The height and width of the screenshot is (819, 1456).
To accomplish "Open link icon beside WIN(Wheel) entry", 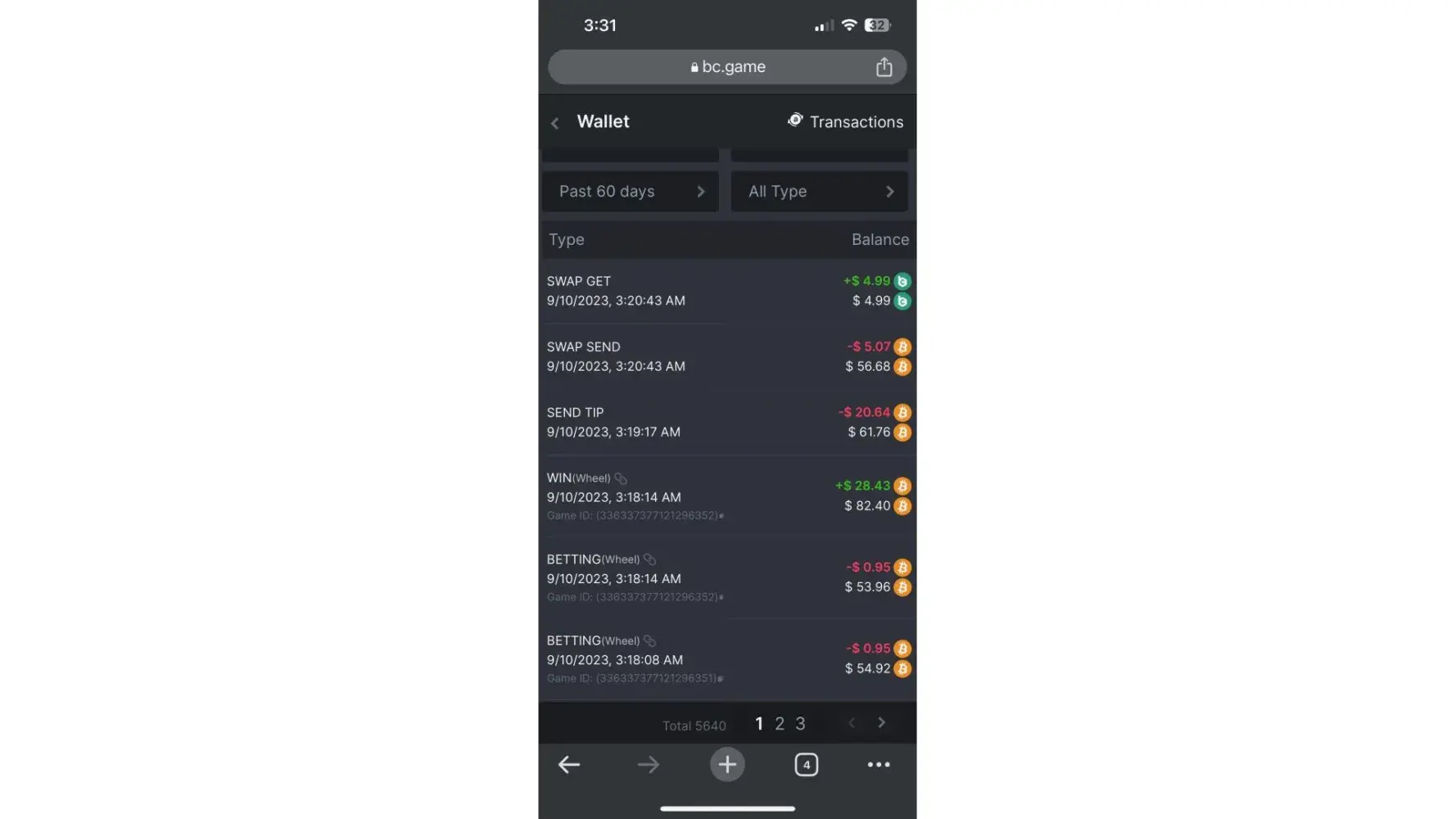I will click(x=621, y=478).
